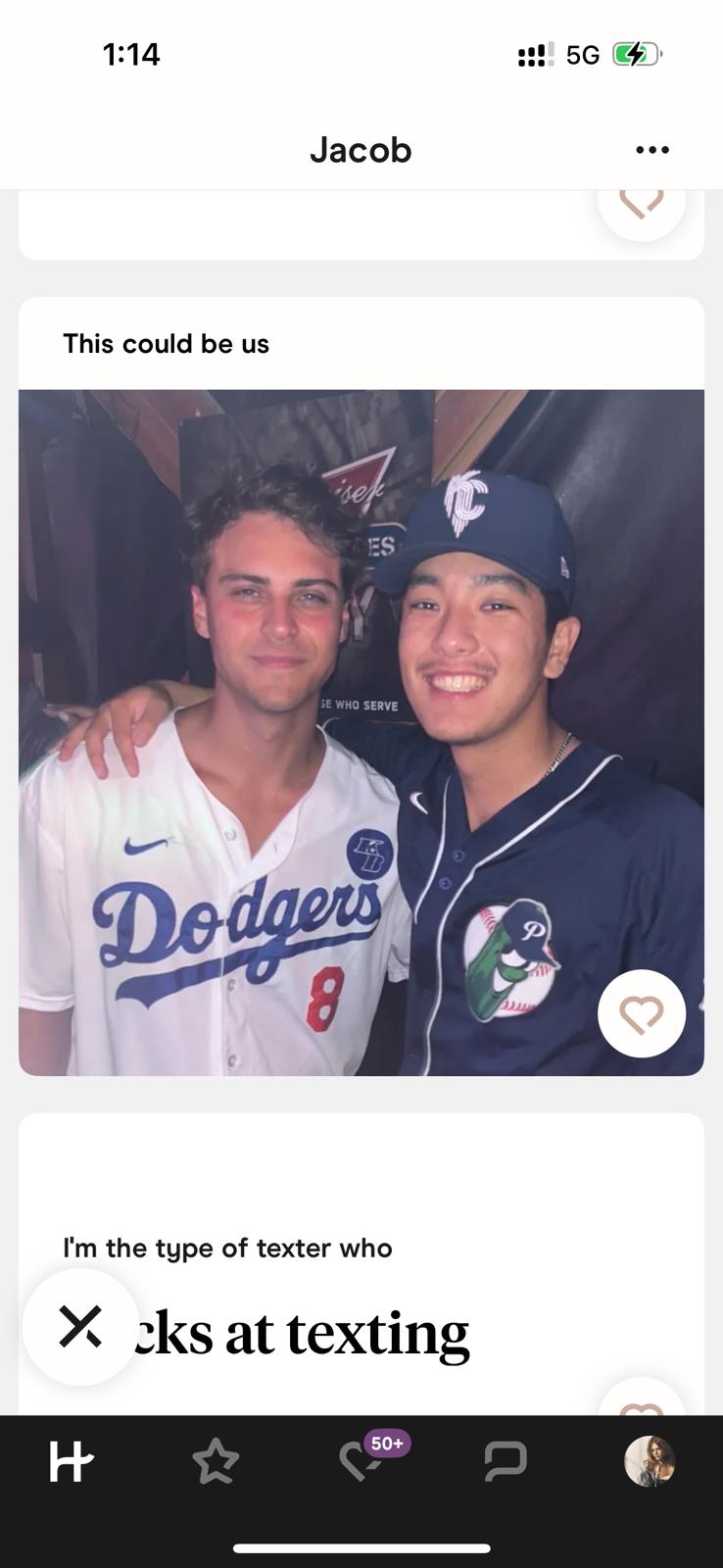Open the three-dot overflow menu
Image resolution: width=723 pixels, height=1568 pixels.
click(x=652, y=150)
